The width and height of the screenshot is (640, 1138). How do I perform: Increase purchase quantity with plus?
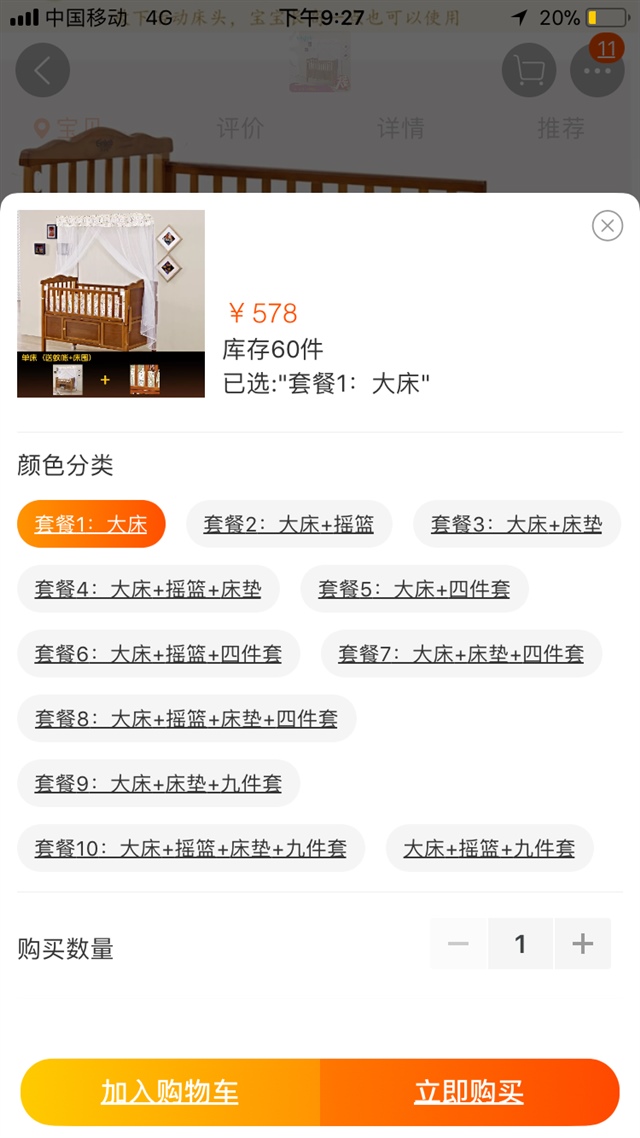(582, 944)
